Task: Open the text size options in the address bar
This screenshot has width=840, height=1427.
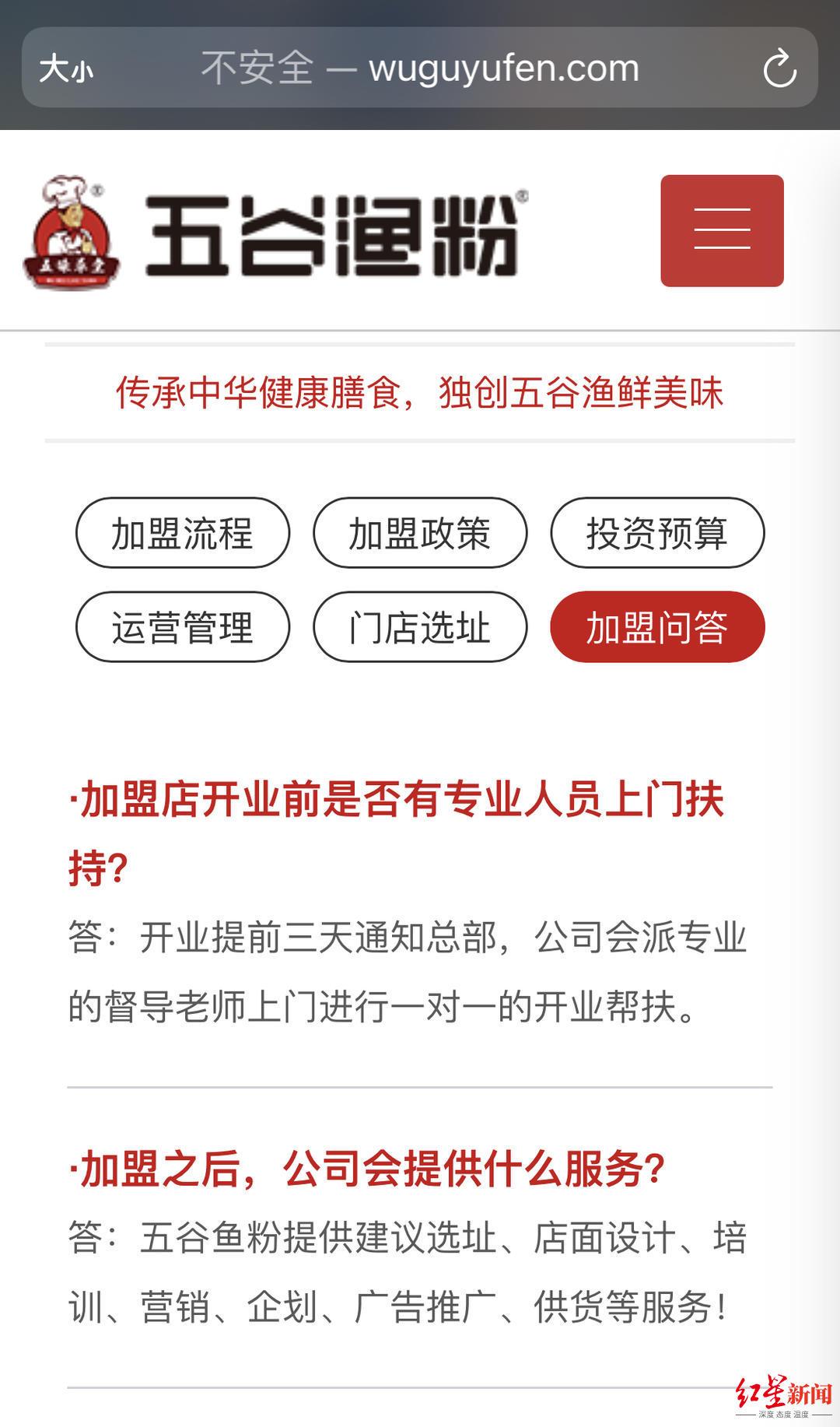Action: [x=66, y=68]
